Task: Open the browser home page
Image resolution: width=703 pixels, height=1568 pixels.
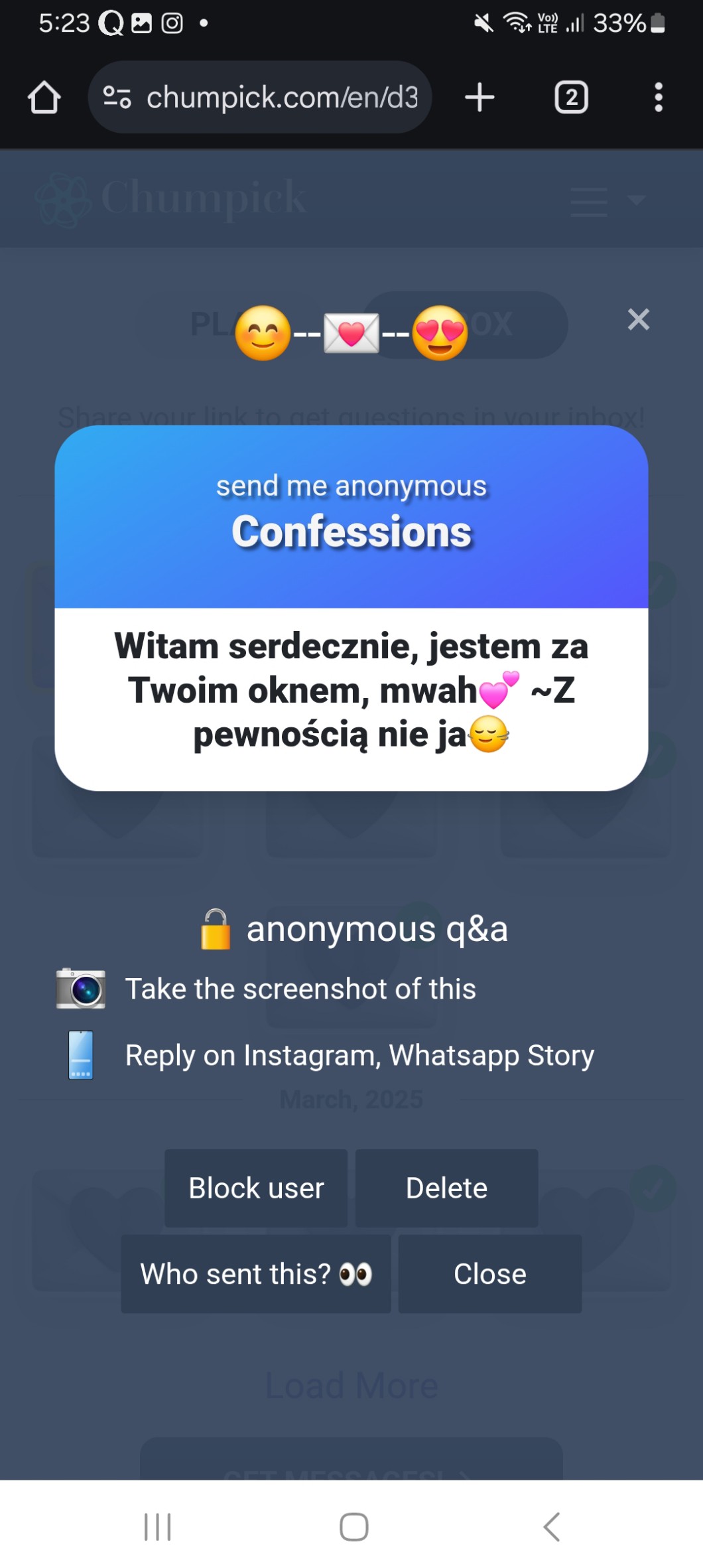Action: click(x=44, y=98)
